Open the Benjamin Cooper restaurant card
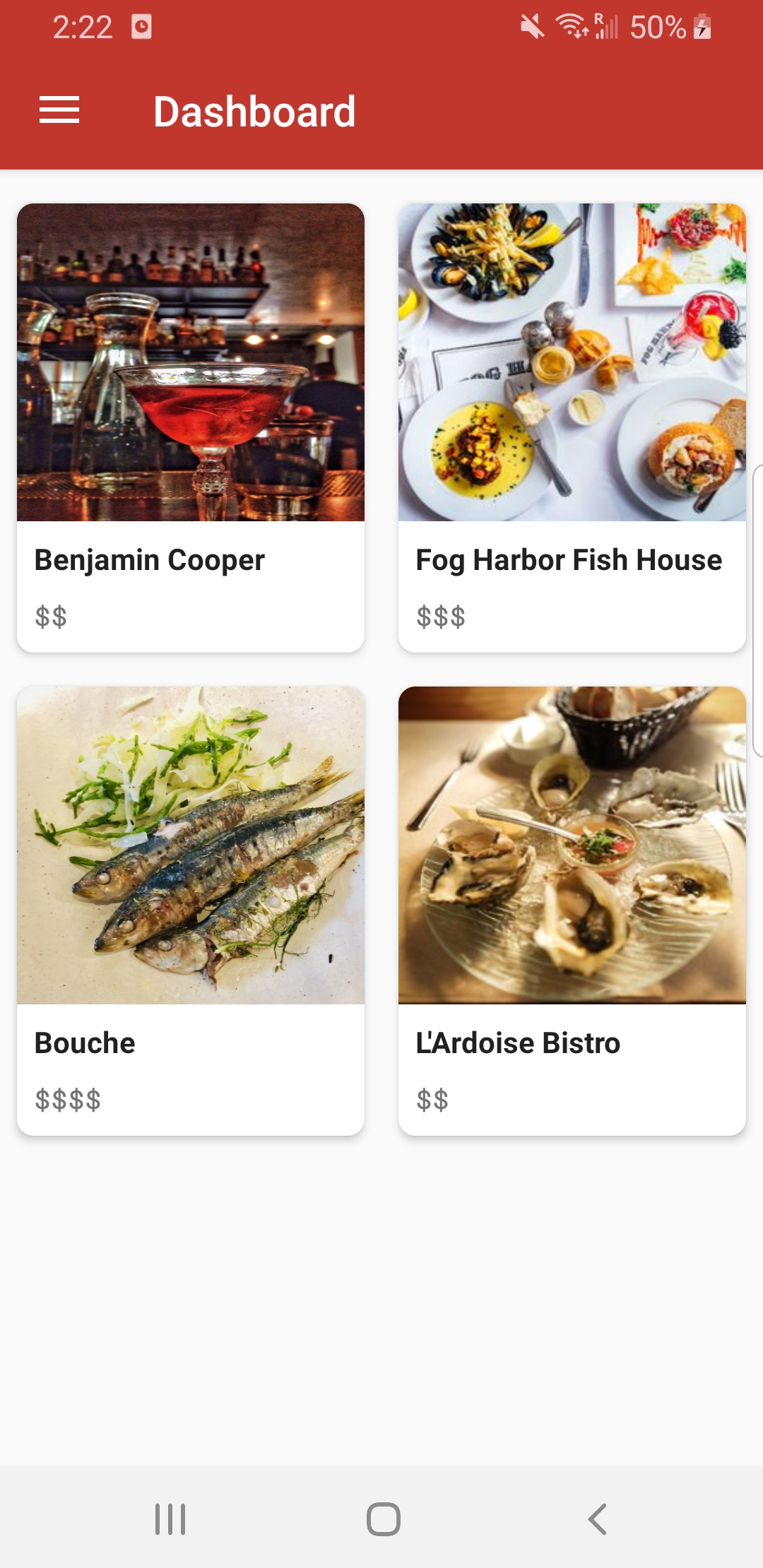Image resolution: width=763 pixels, height=1568 pixels. click(x=191, y=427)
